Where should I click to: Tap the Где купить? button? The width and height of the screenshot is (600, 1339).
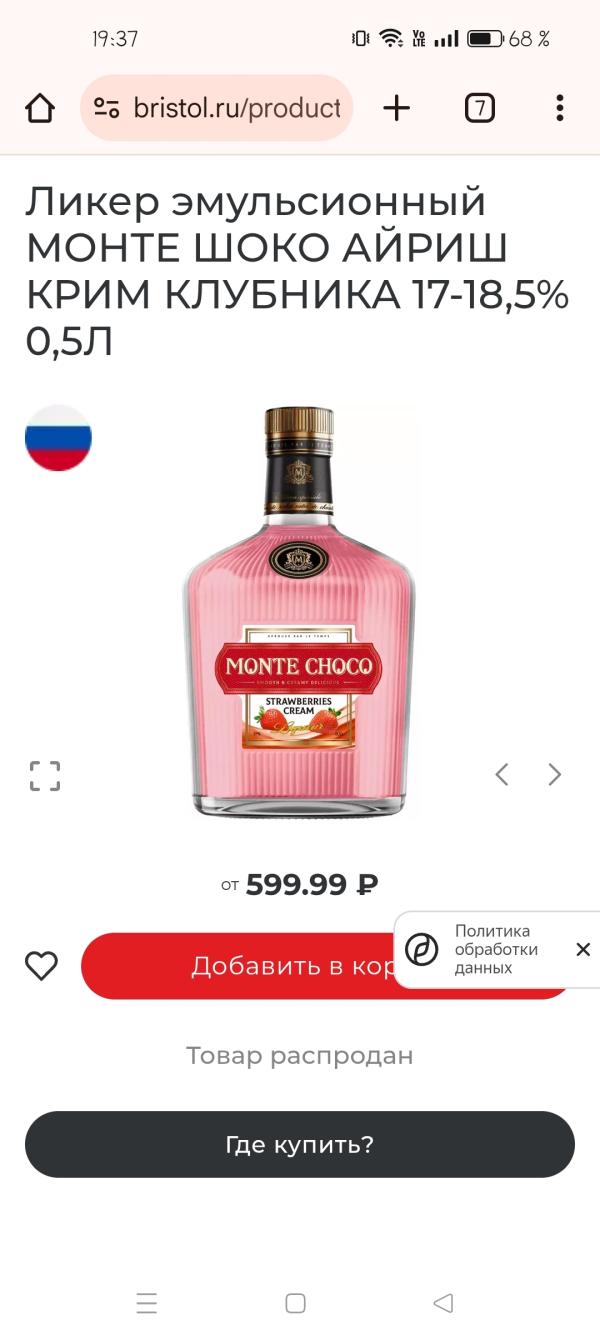pos(300,1144)
